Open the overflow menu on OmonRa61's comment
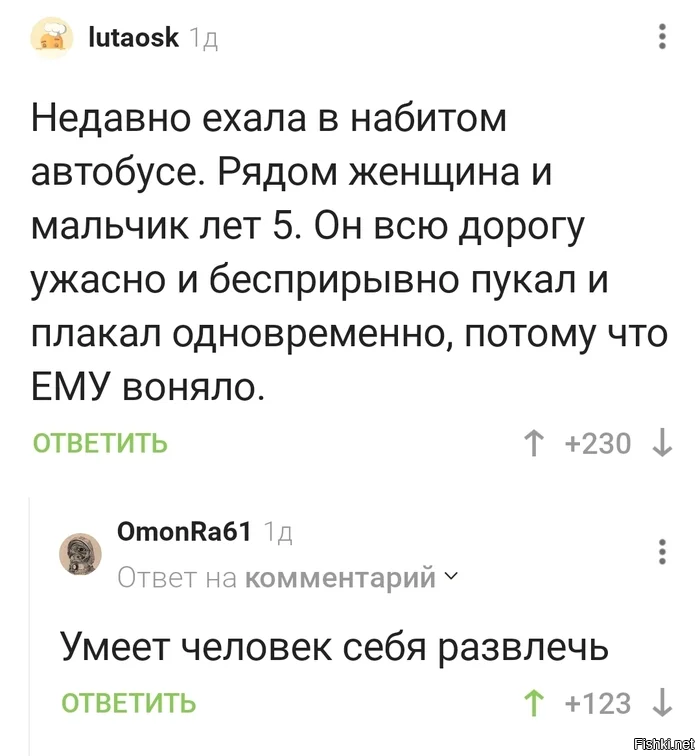 pyautogui.click(x=662, y=551)
